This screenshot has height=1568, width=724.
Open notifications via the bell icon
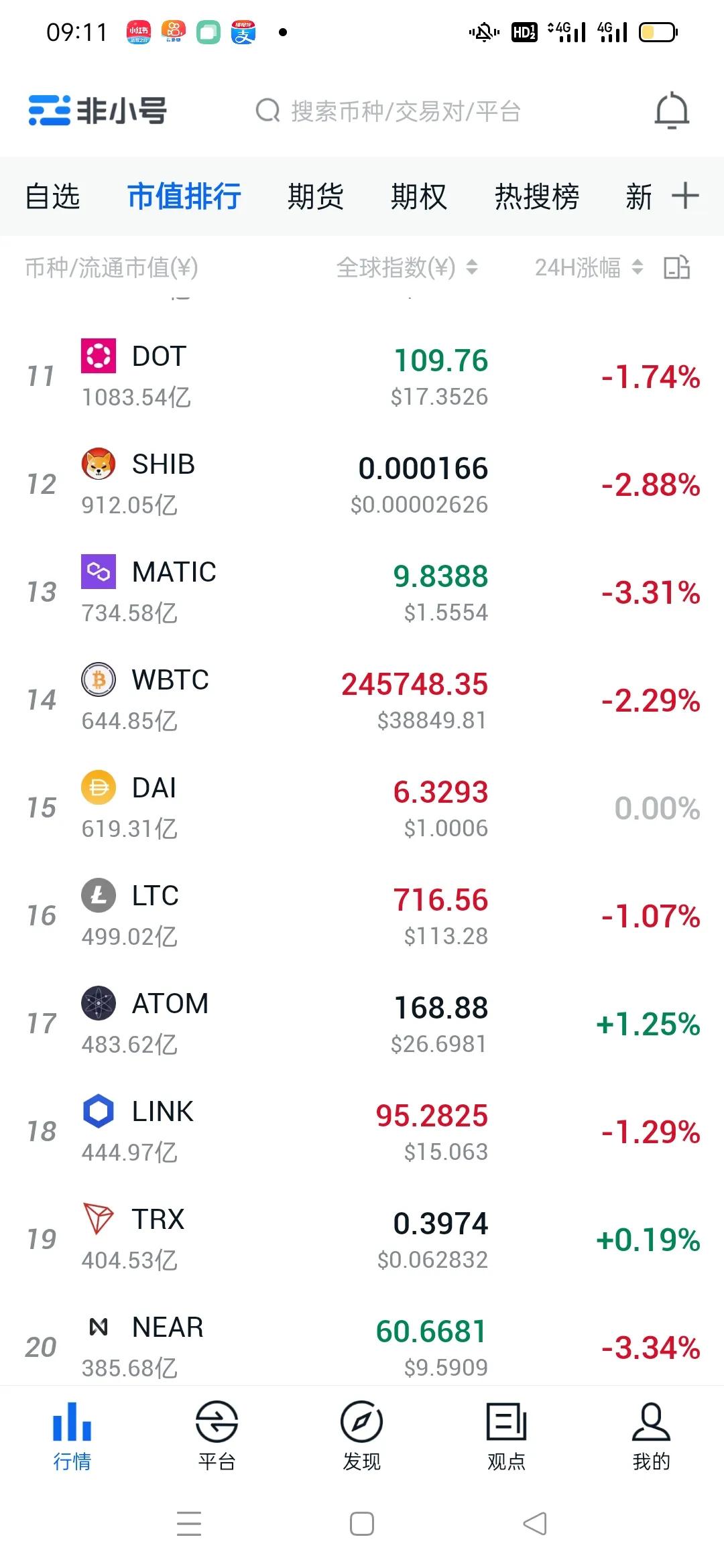pos(672,111)
